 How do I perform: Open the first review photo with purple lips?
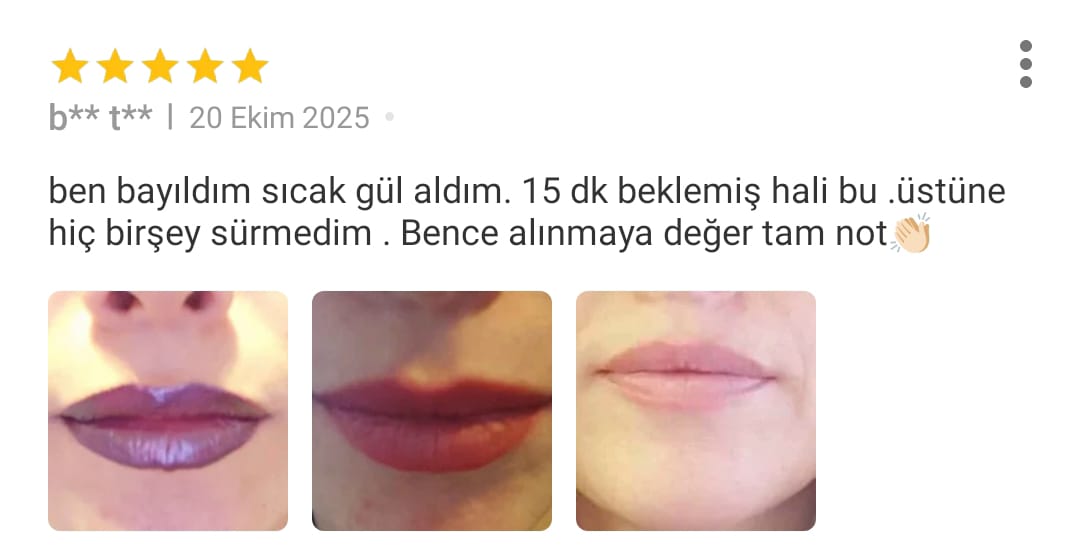click(168, 410)
